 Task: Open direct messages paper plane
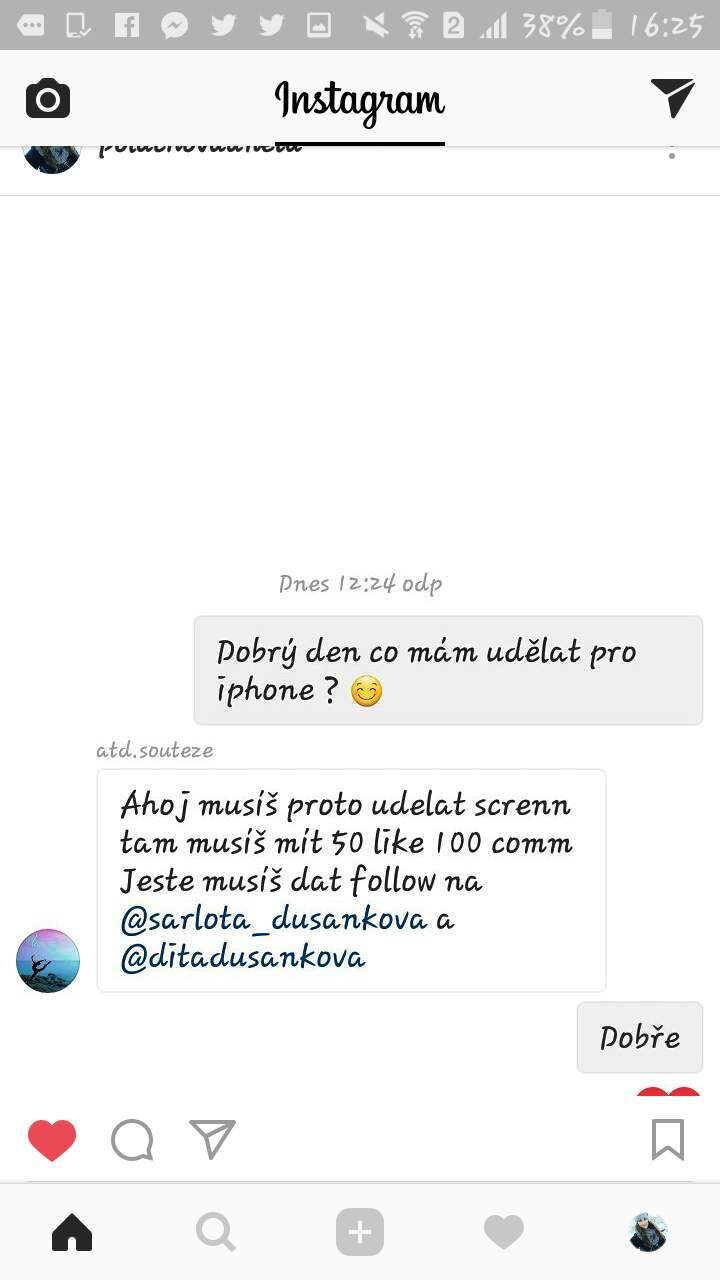pos(672,98)
